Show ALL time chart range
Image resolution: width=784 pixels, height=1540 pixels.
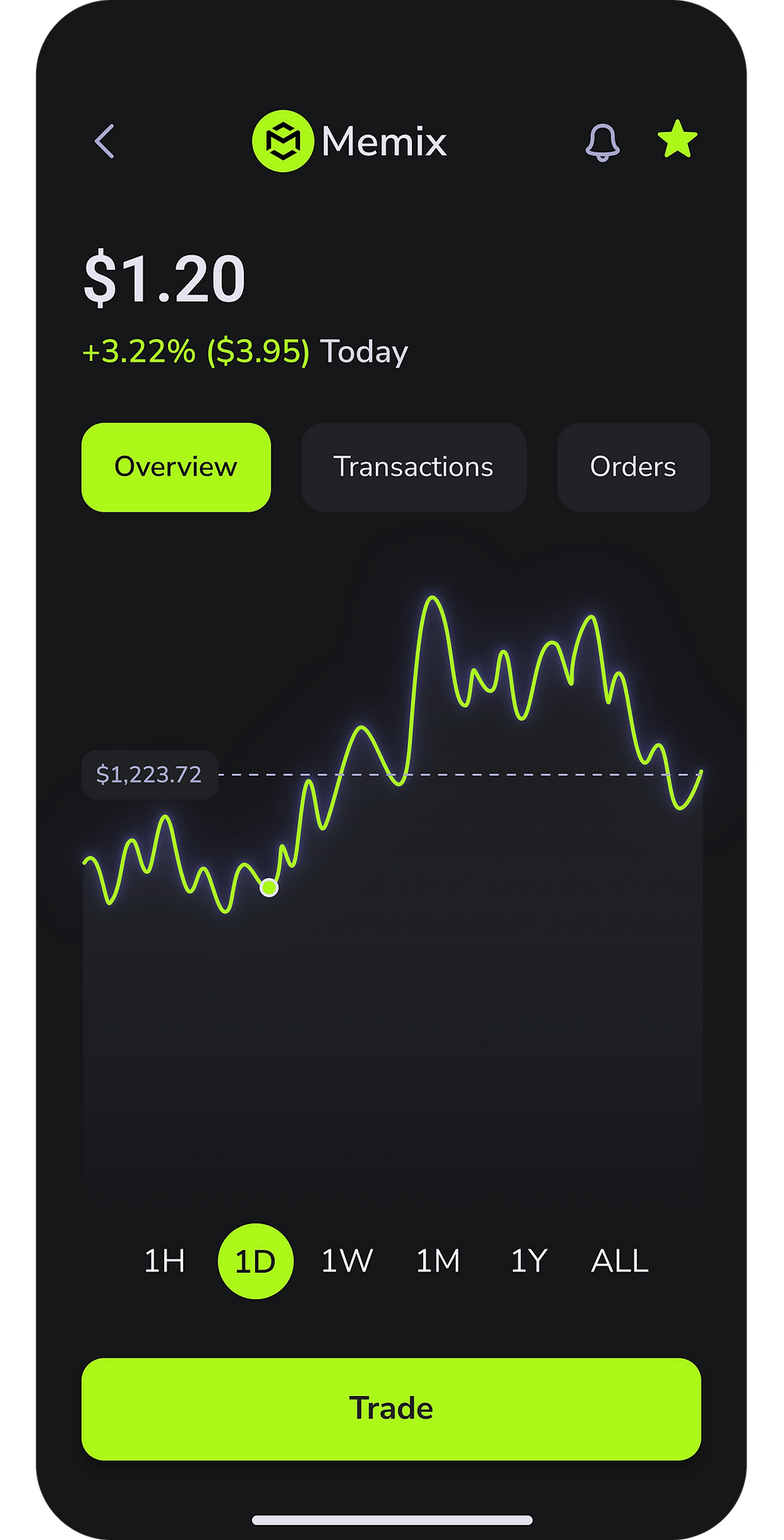point(620,1261)
